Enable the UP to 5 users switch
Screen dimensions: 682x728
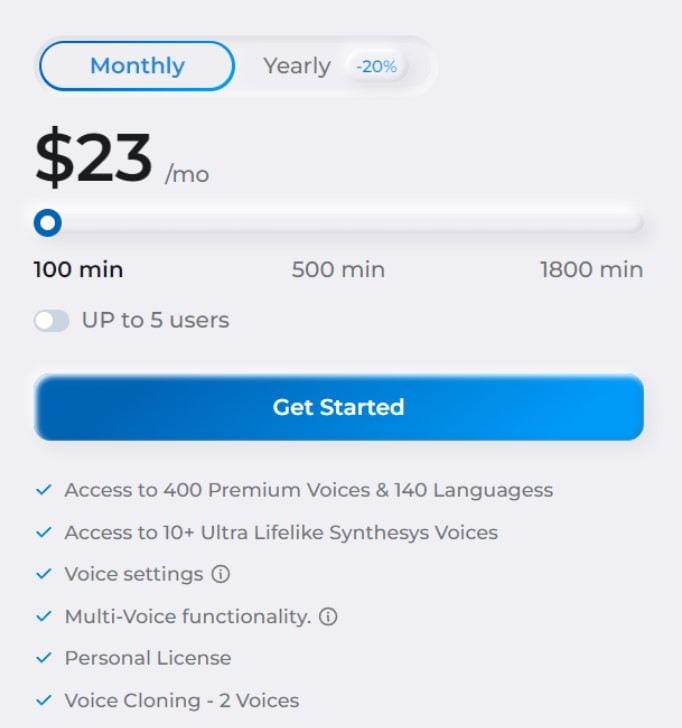tap(52, 321)
